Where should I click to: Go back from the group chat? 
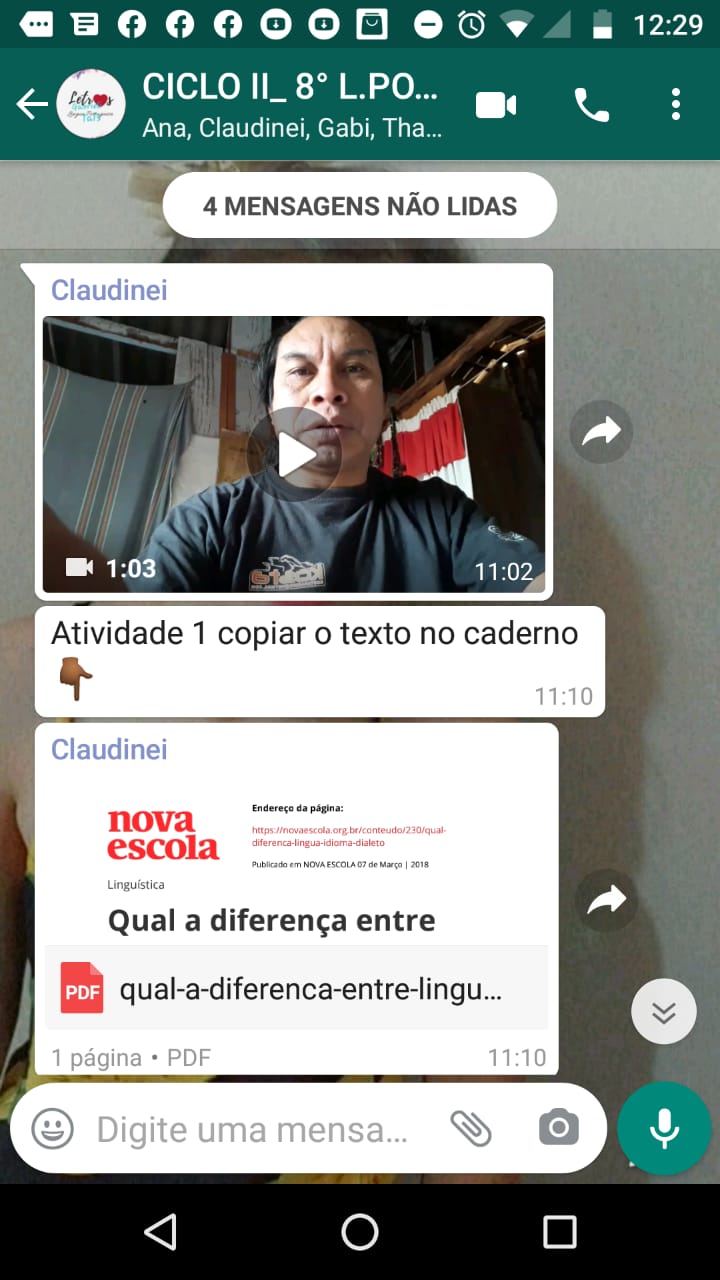(32, 104)
